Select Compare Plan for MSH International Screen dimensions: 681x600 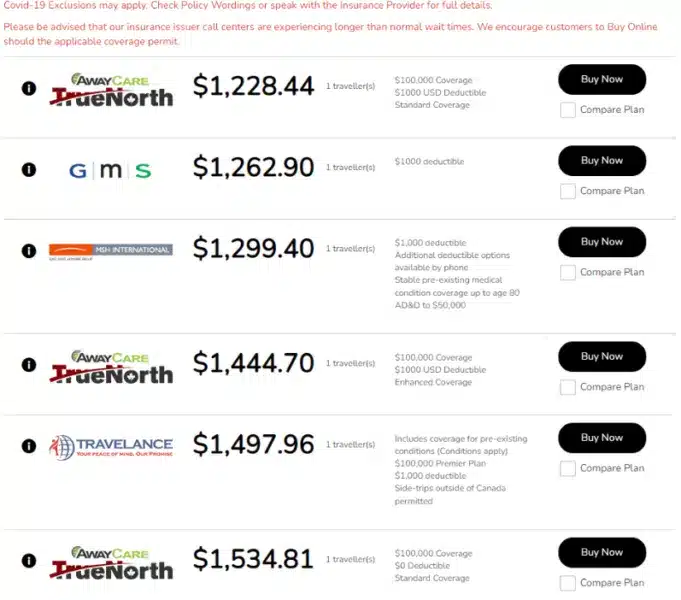pyautogui.click(x=568, y=272)
